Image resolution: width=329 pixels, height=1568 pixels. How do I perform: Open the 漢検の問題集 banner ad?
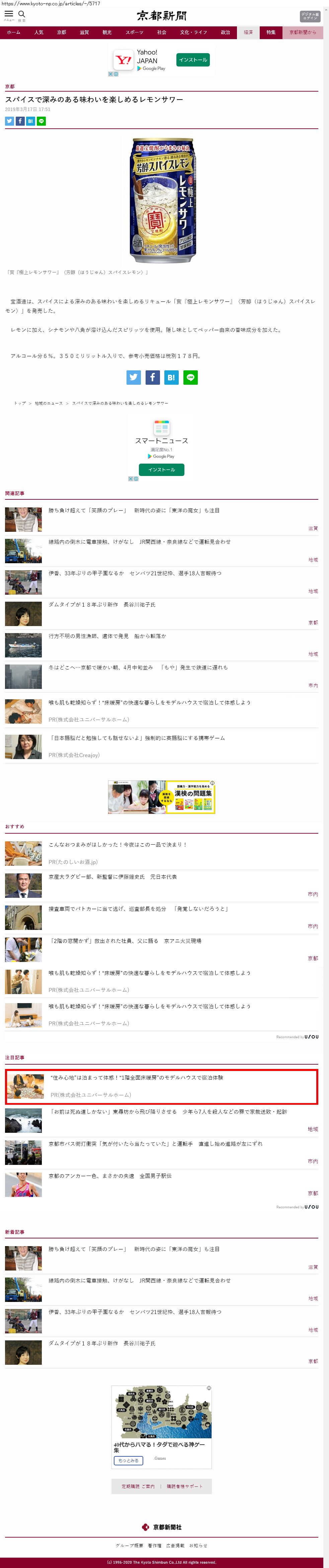coord(161,797)
